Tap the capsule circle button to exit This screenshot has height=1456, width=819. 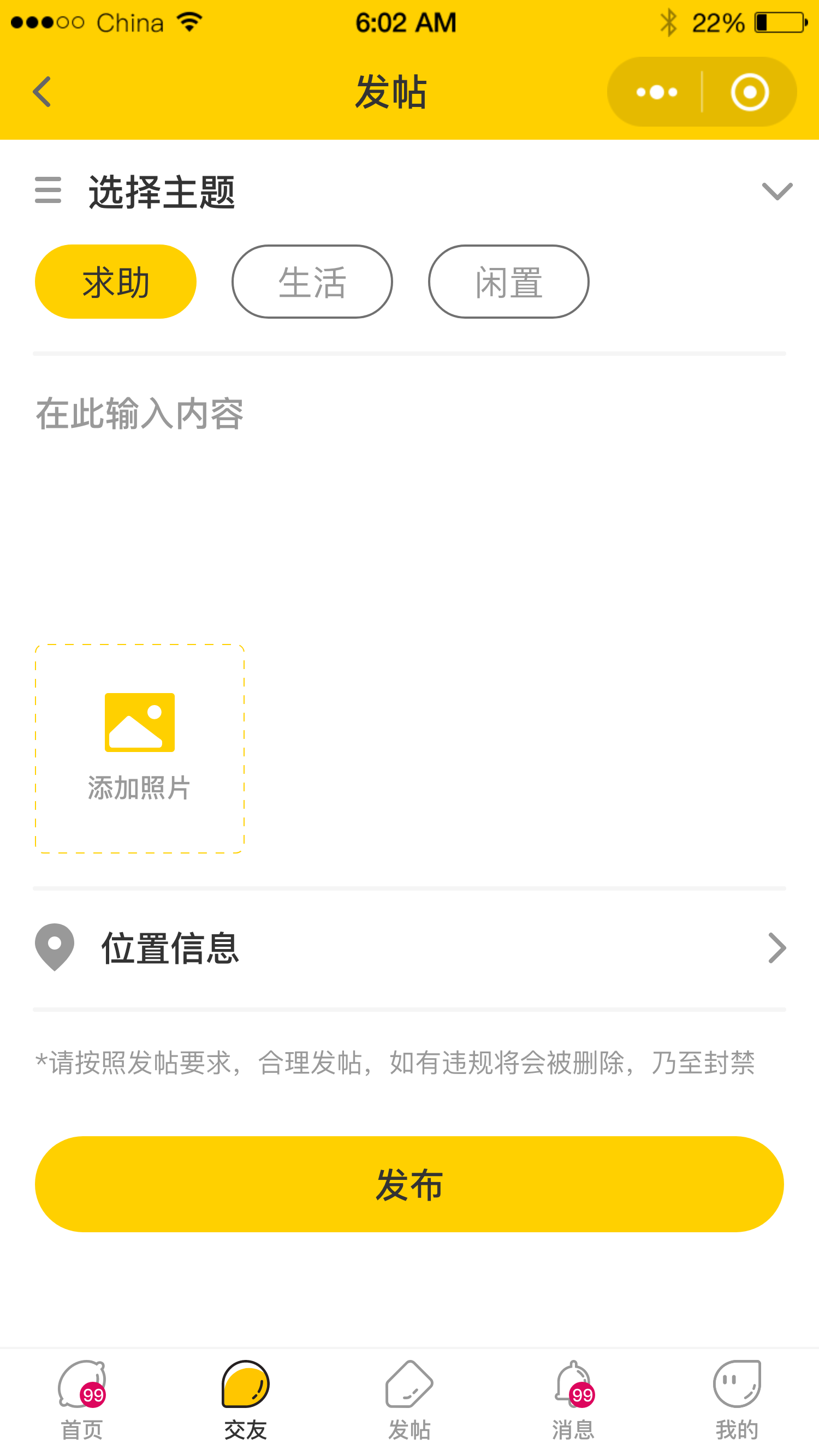coord(751,91)
